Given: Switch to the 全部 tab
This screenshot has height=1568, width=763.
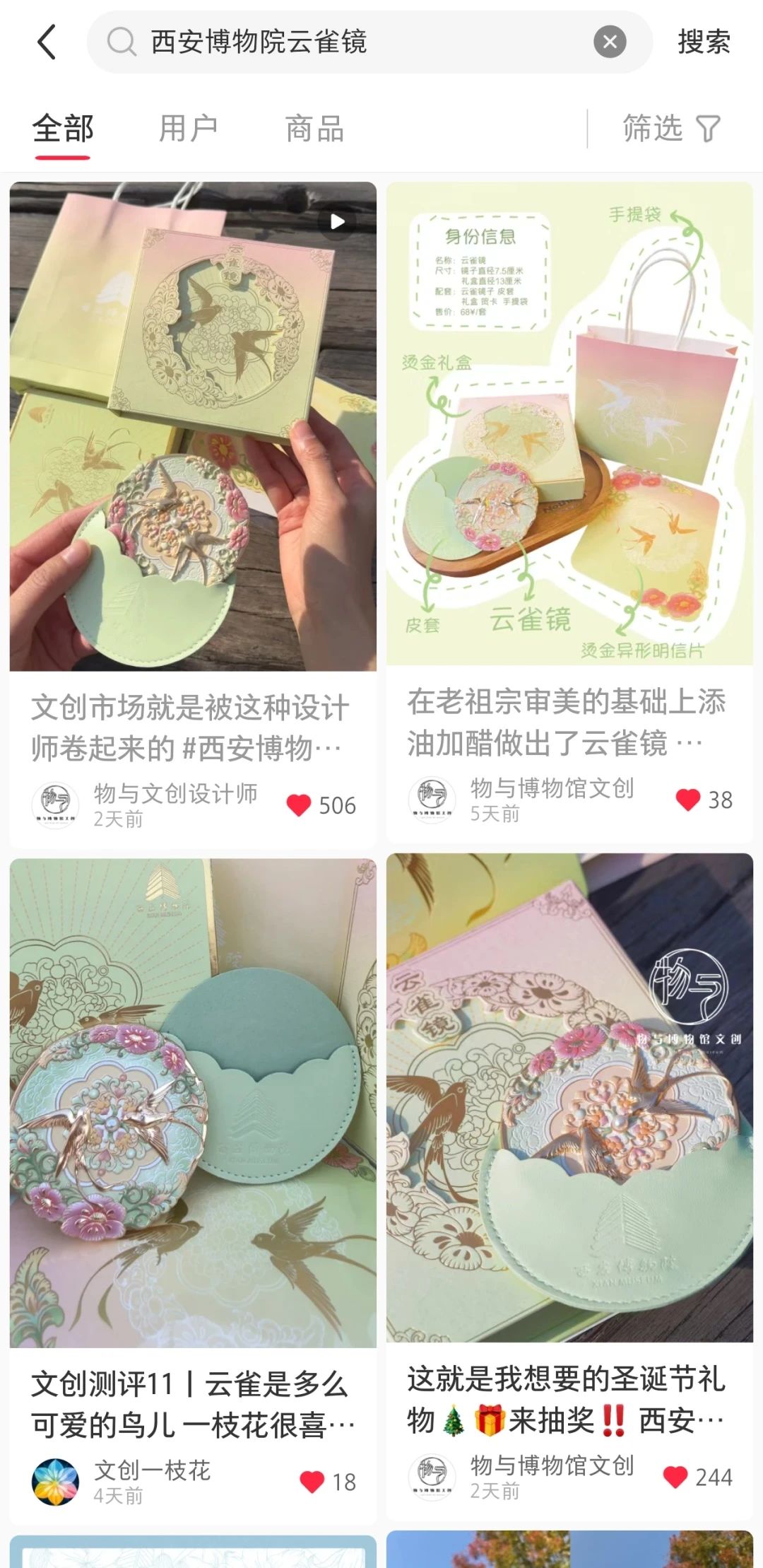Looking at the screenshot, I should click(x=63, y=129).
